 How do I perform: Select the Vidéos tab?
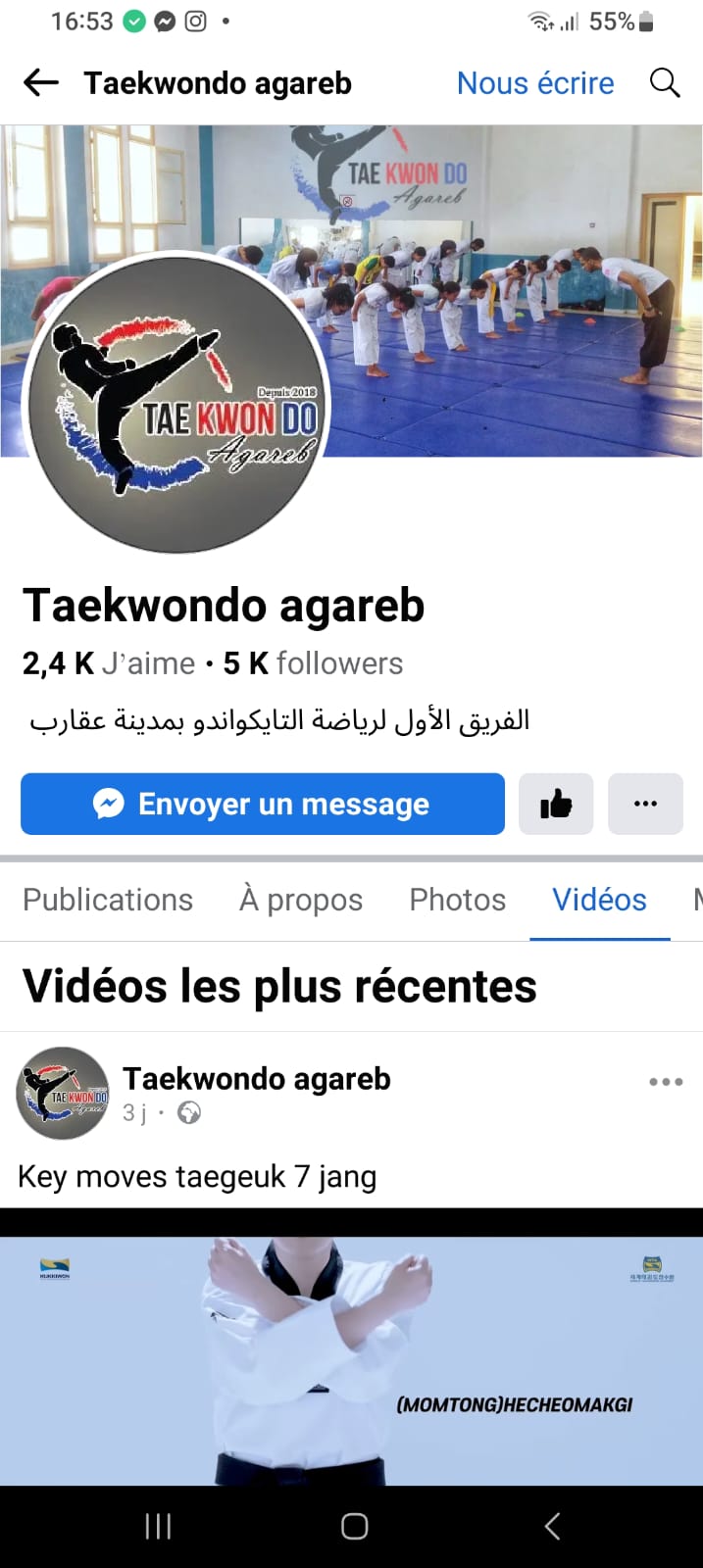pyautogui.click(x=599, y=900)
